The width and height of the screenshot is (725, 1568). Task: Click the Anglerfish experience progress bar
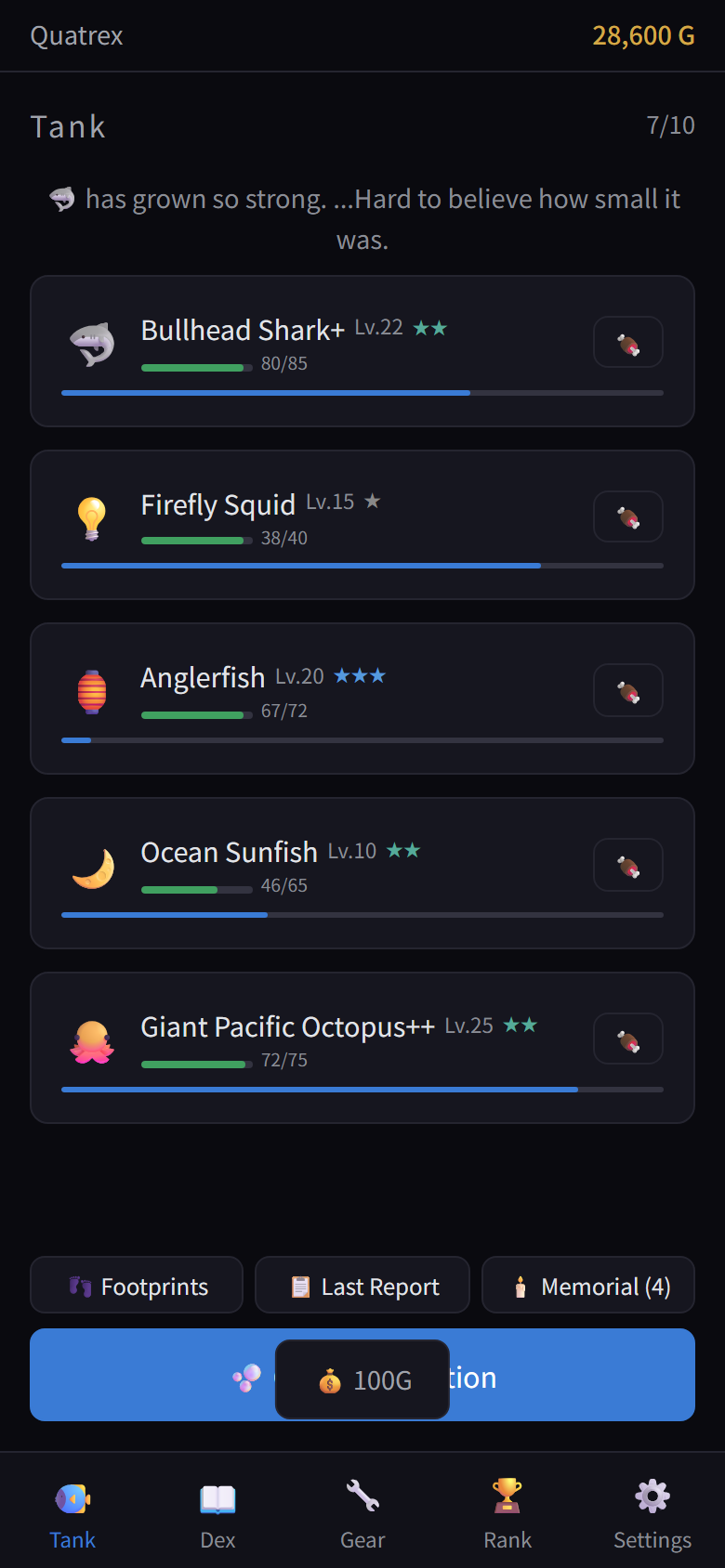[362, 739]
